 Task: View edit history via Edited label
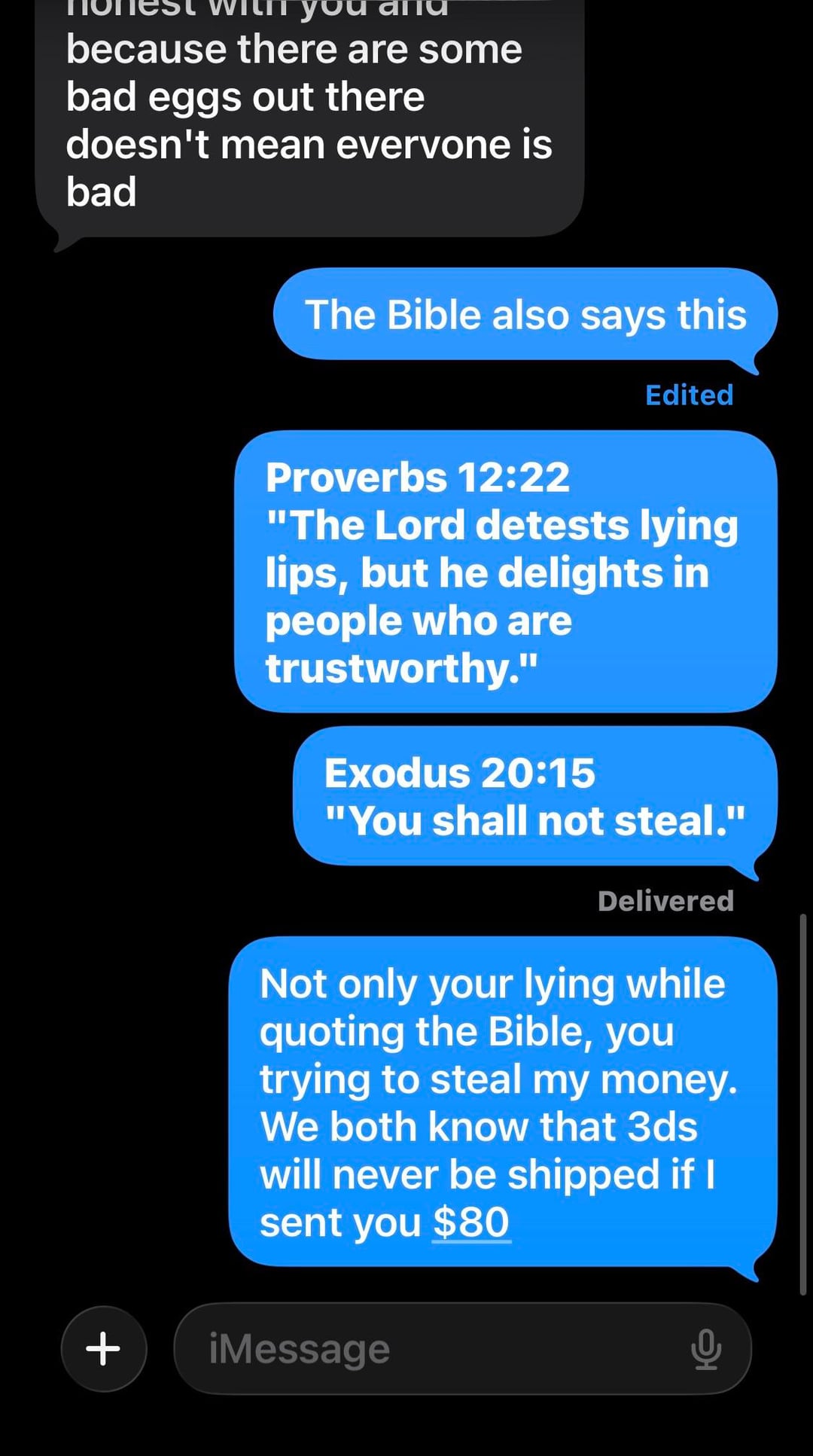click(x=689, y=395)
